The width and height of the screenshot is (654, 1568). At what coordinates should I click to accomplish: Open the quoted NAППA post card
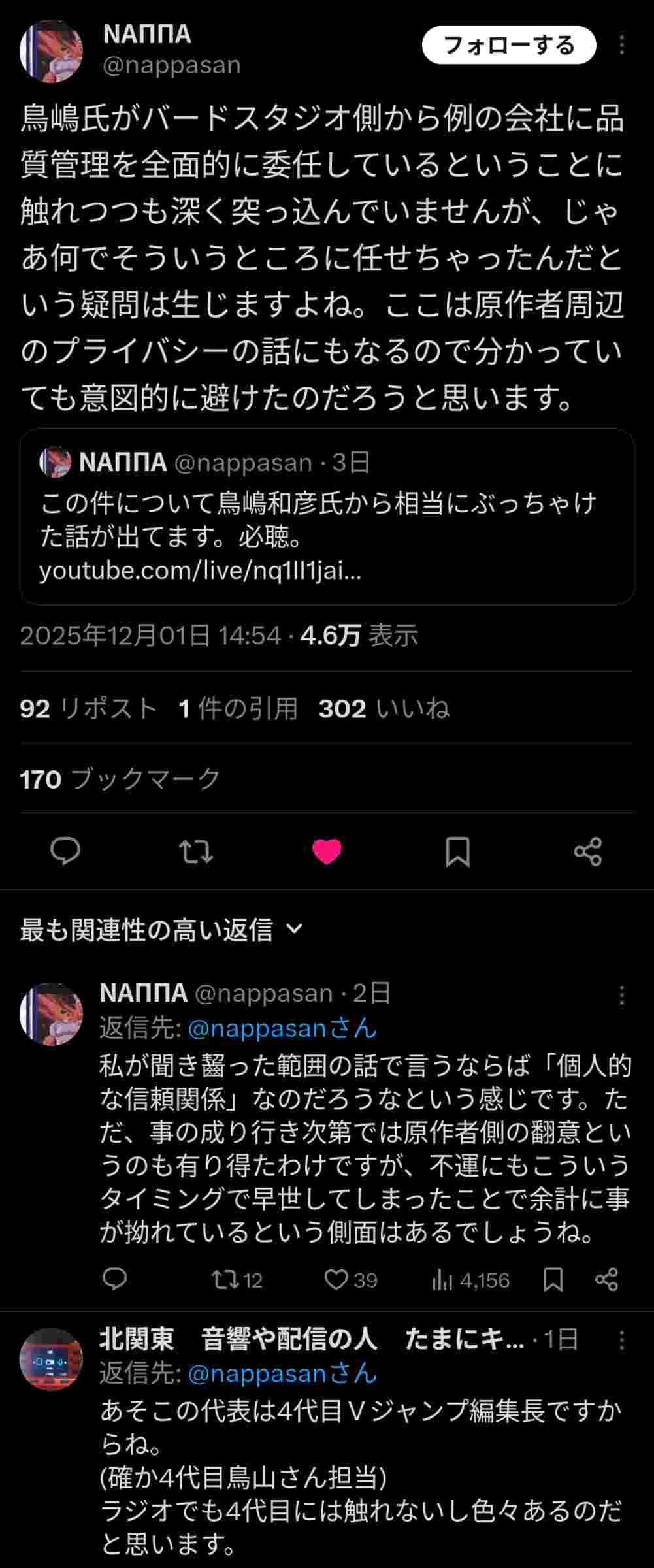(327, 516)
